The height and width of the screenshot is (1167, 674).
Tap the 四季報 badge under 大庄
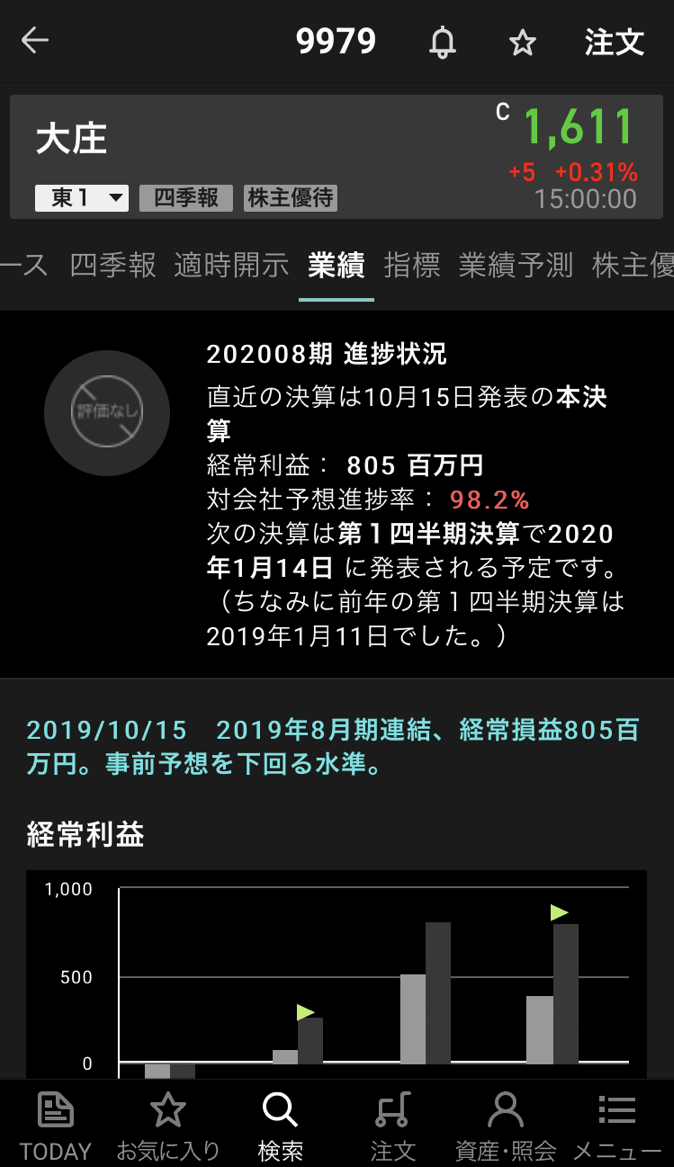[x=186, y=198]
